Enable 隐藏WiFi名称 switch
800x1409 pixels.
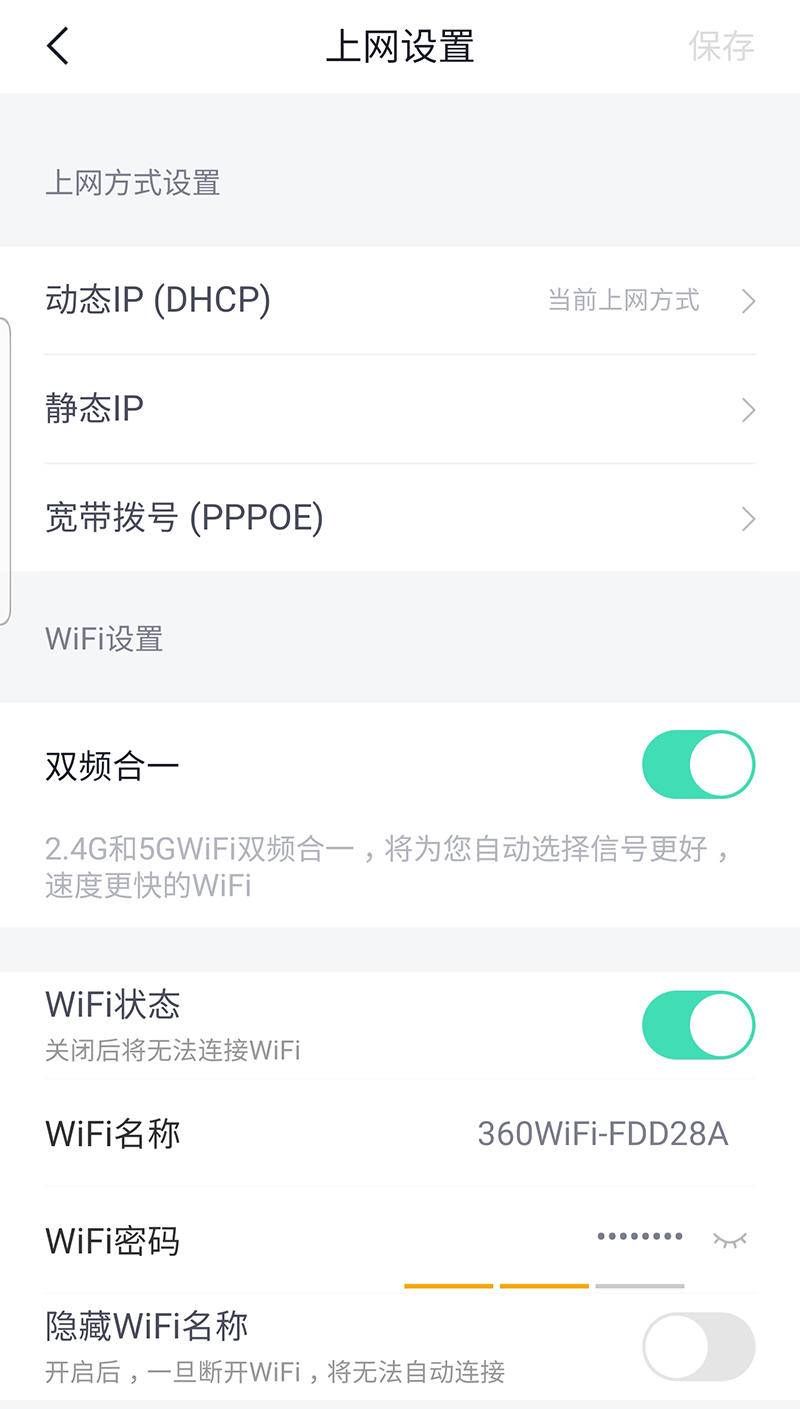click(698, 1347)
